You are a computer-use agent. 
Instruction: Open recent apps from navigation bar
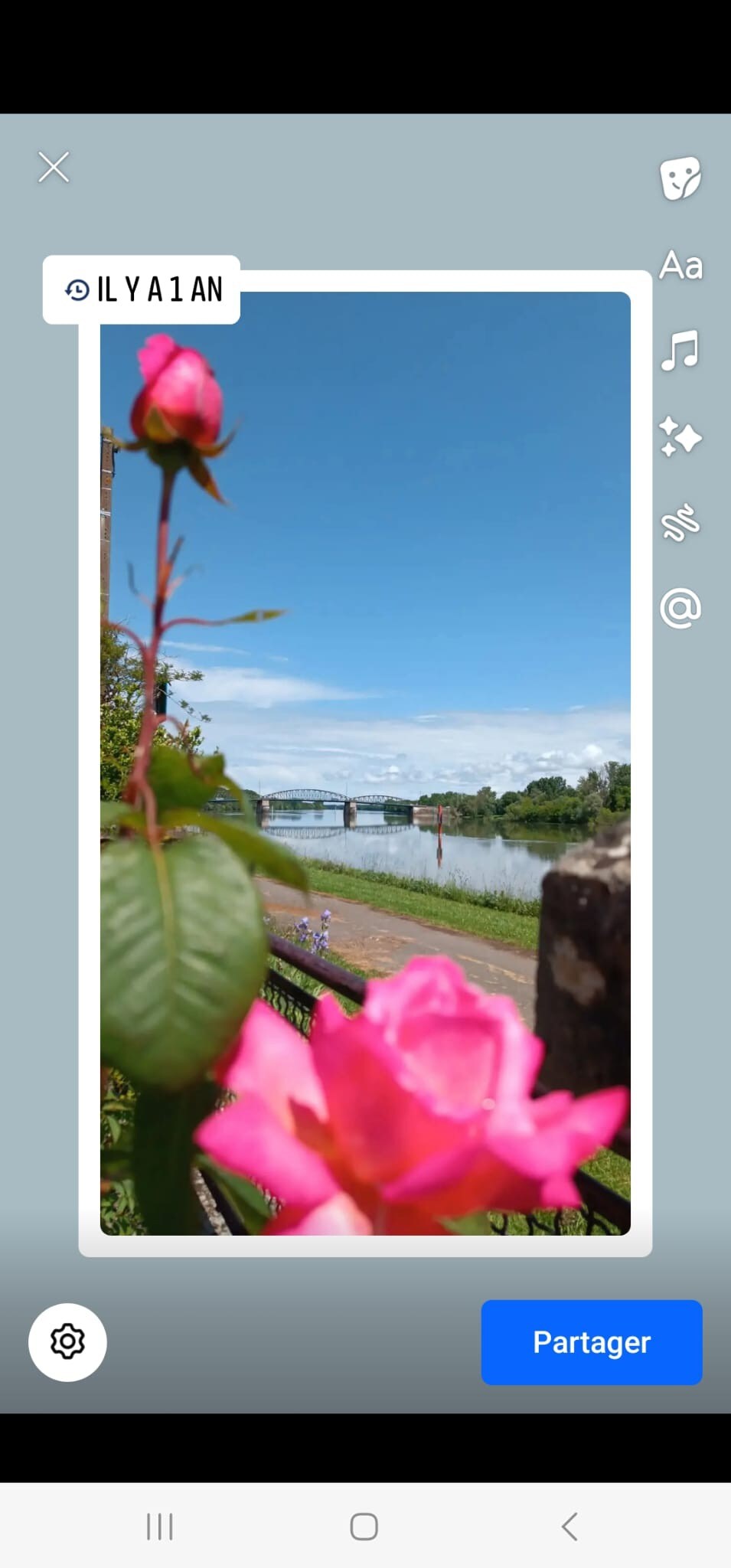coord(160,1526)
